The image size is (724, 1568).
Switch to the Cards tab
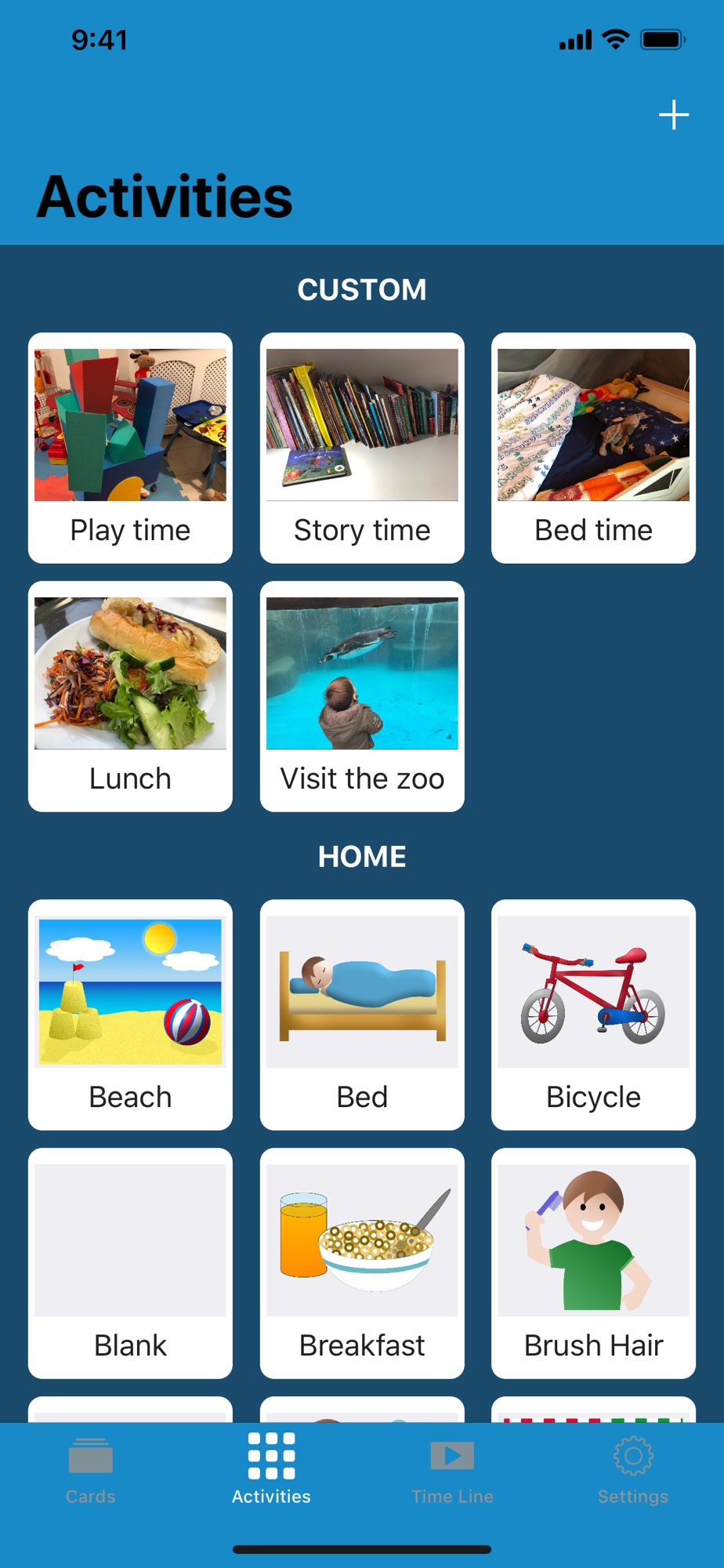(x=91, y=1471)
